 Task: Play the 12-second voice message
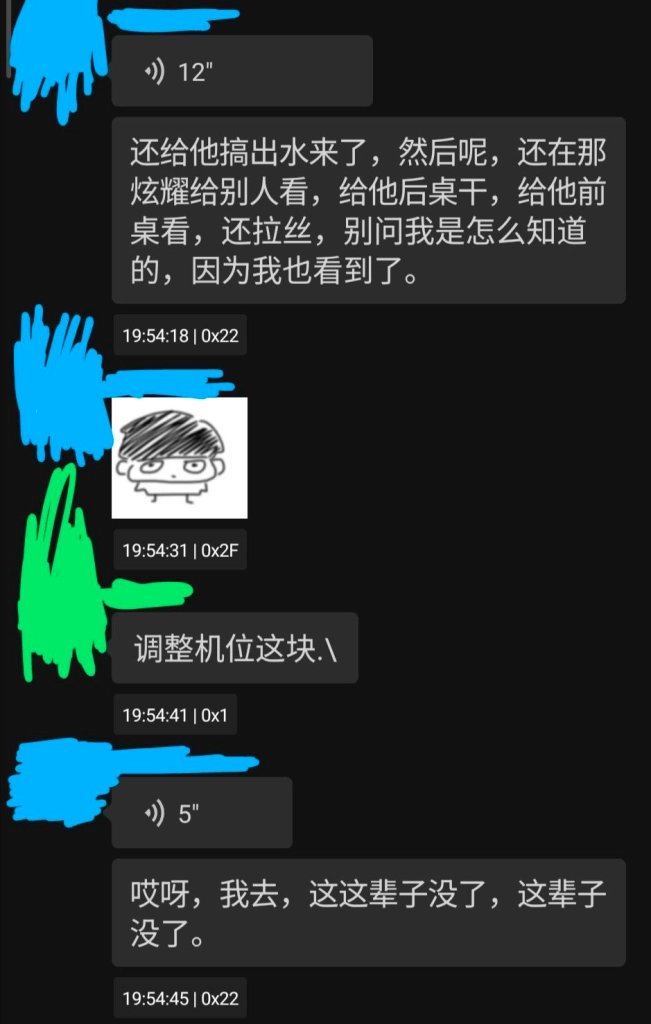coord(241,71)
